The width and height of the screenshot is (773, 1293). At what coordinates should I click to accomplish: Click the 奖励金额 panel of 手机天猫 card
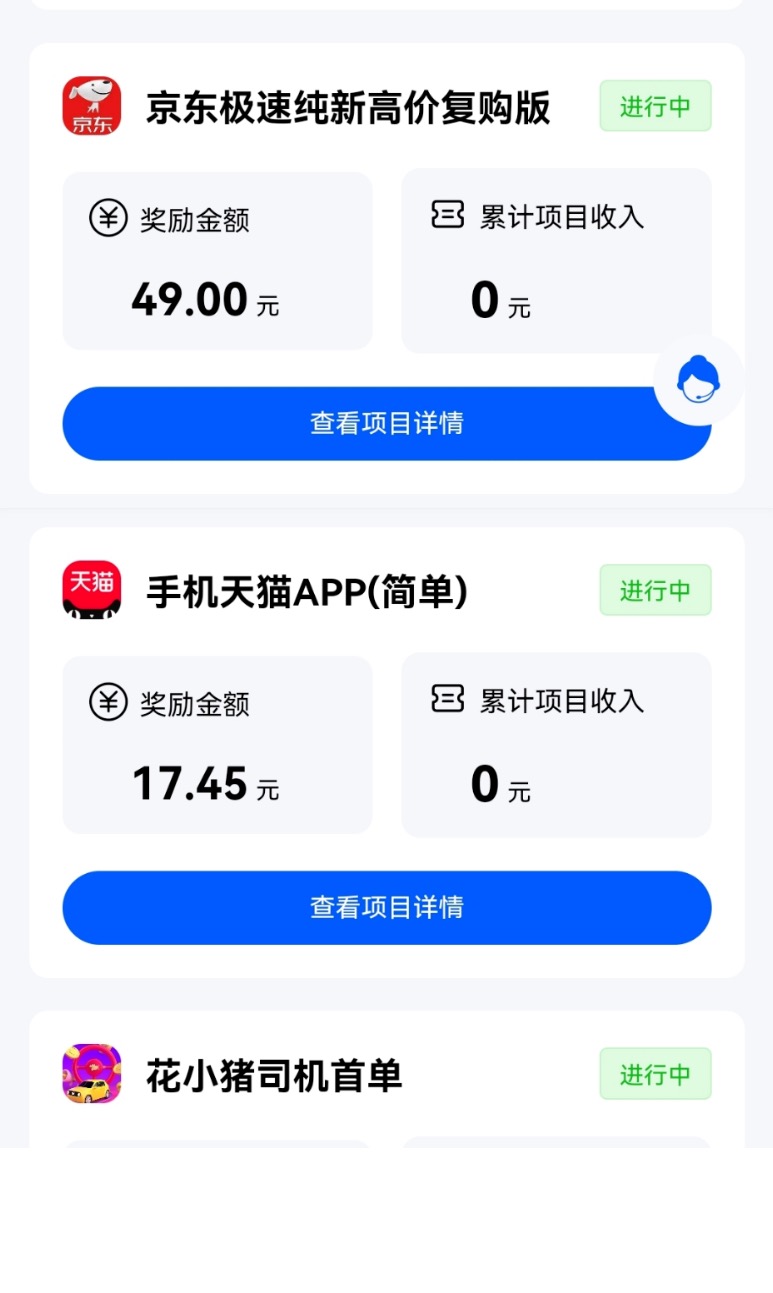click(x=217, y=744)
